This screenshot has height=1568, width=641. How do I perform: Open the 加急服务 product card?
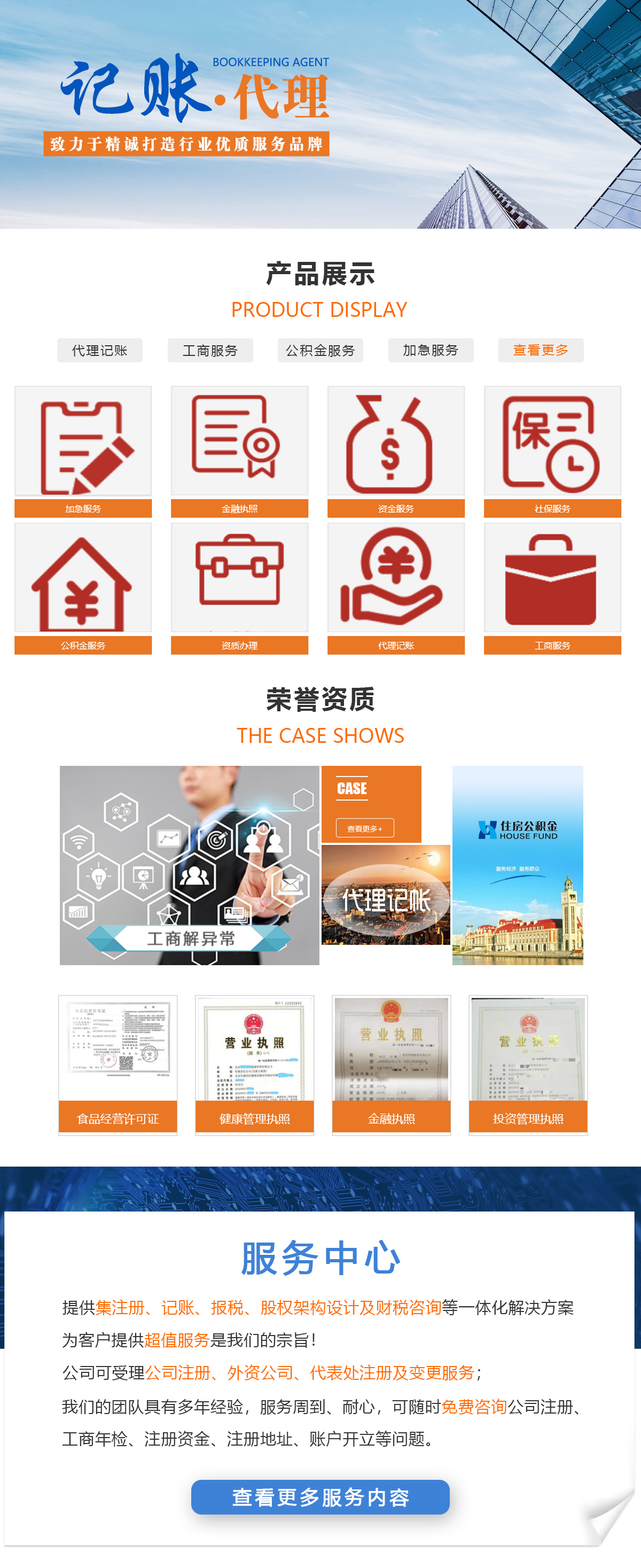click(83, 451)
